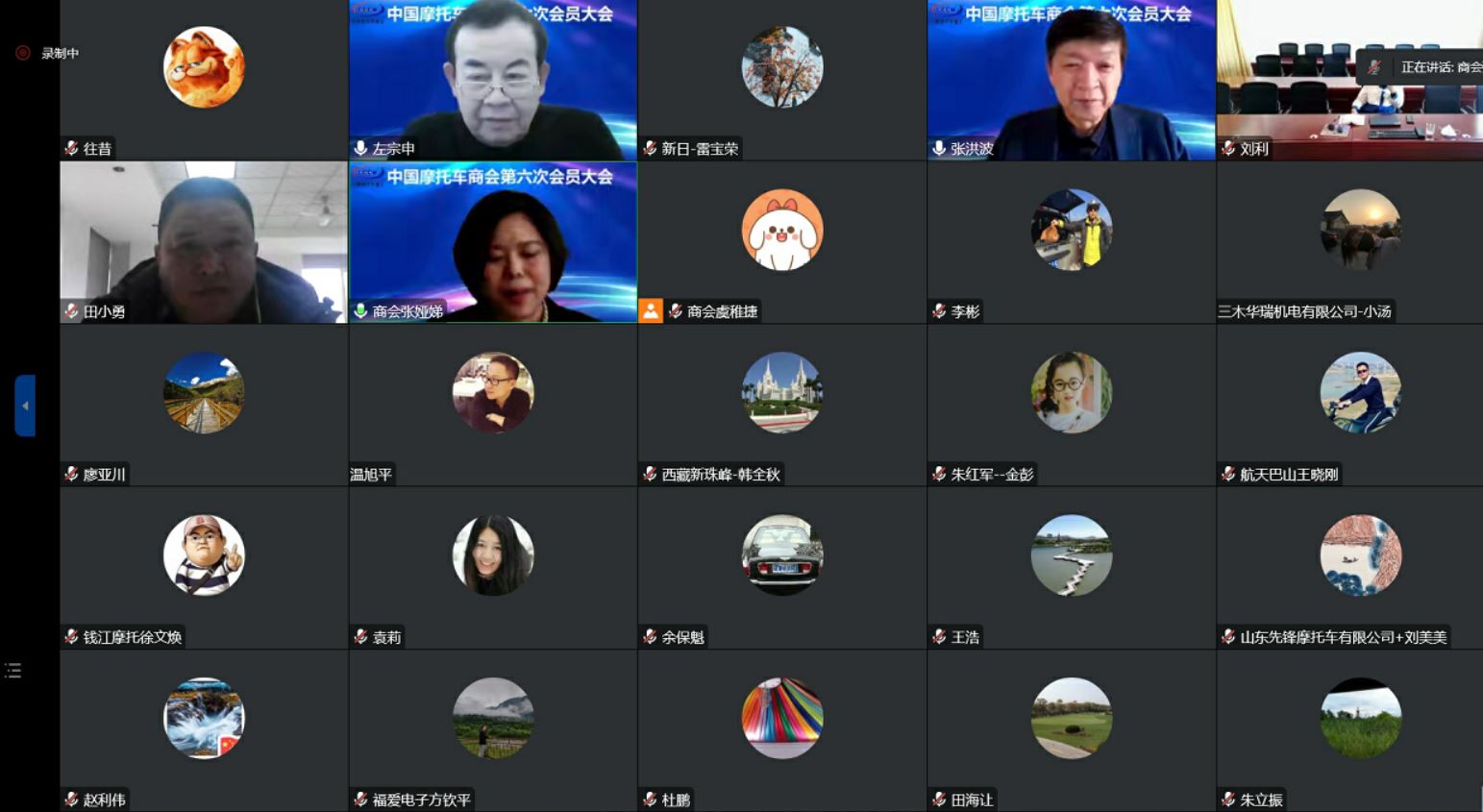Image resolution: width=1483 pixels, height=812 pixels.
Task: Select 廖亚川's participant tile
Action: (x=204, y=404)
